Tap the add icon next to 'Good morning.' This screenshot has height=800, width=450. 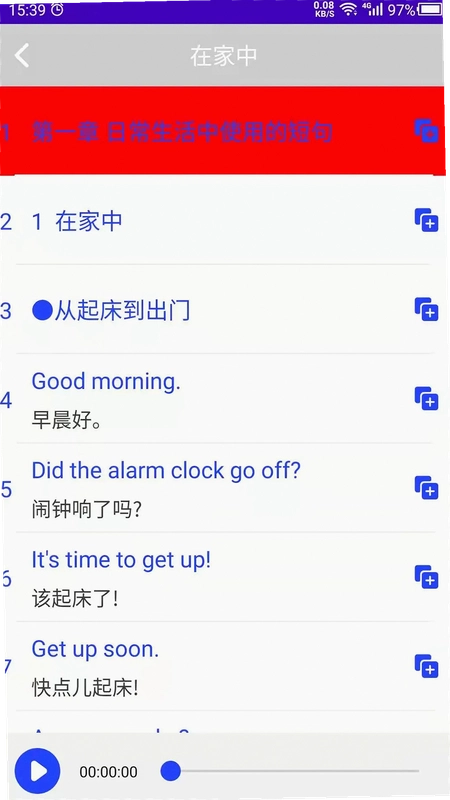tap(426, 398)
